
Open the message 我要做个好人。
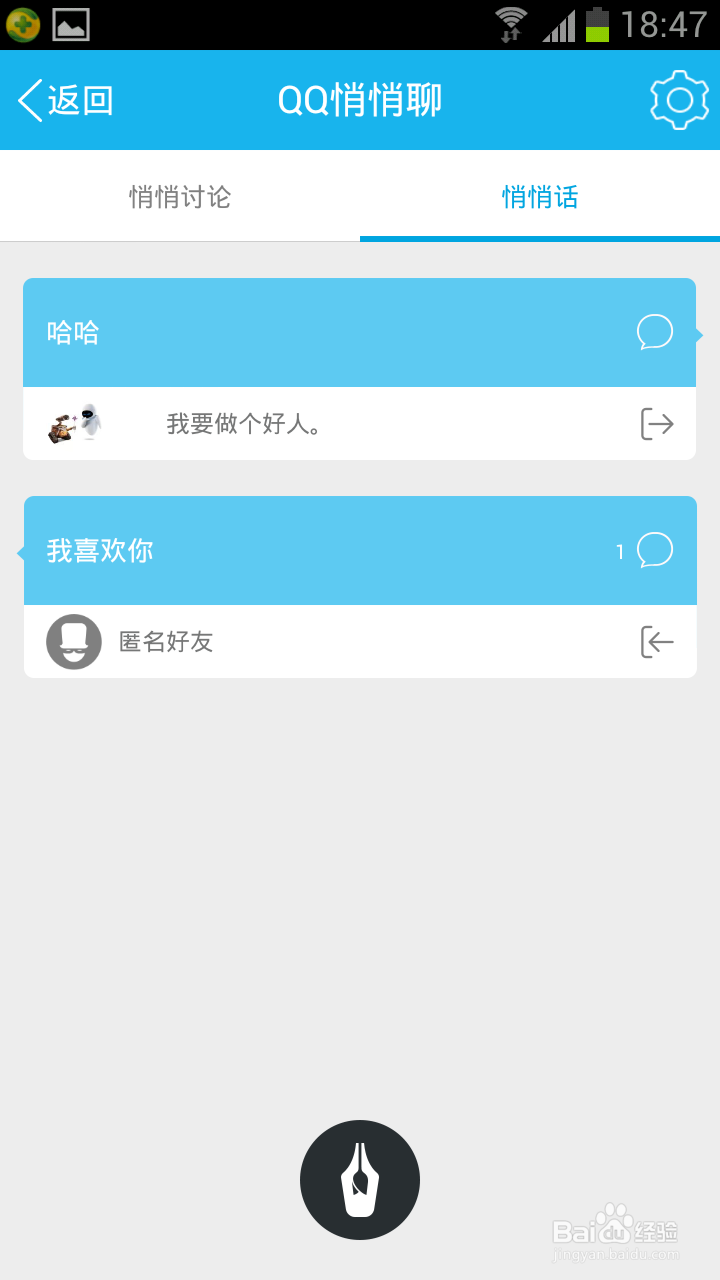click(243, 423)
